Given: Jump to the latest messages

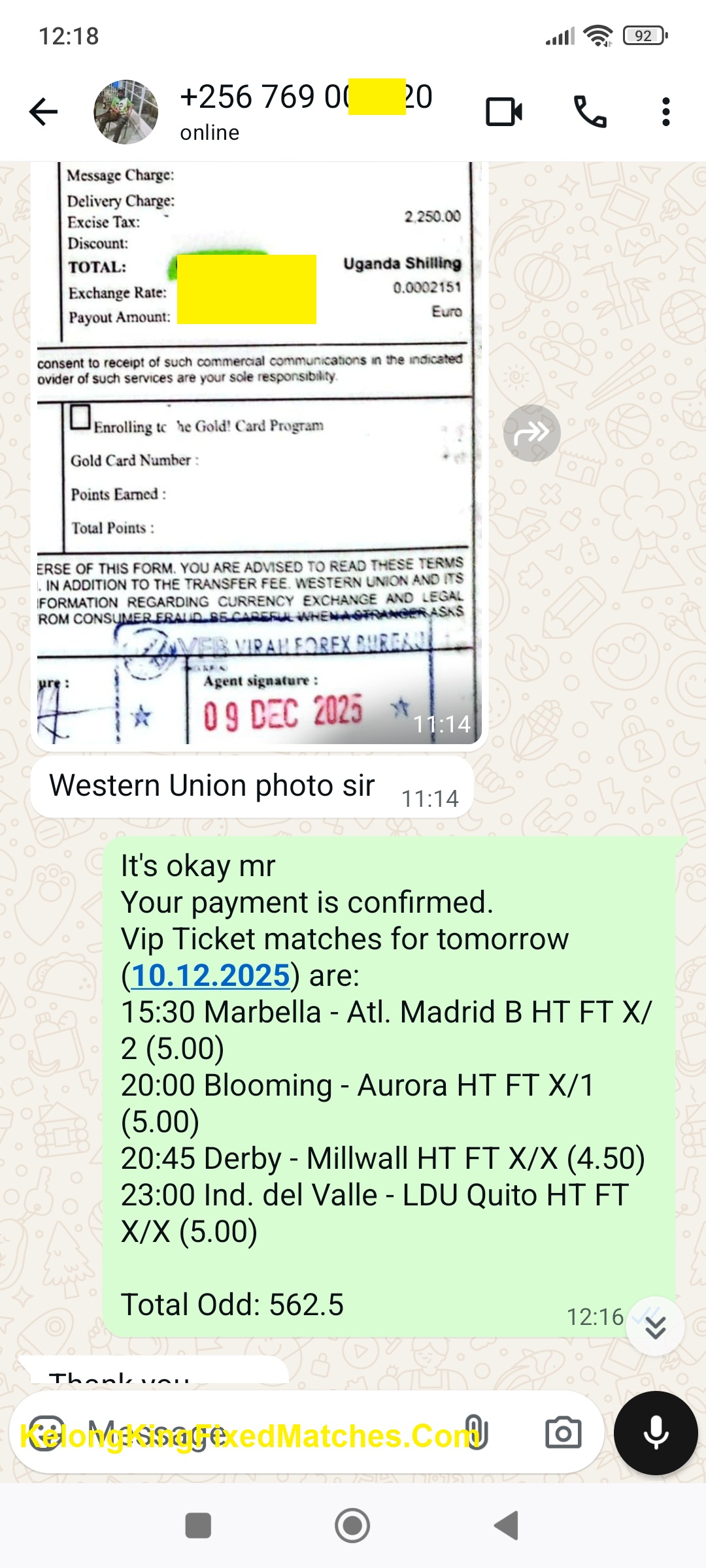Looking at the screenshot, I should coord(655,1326).
